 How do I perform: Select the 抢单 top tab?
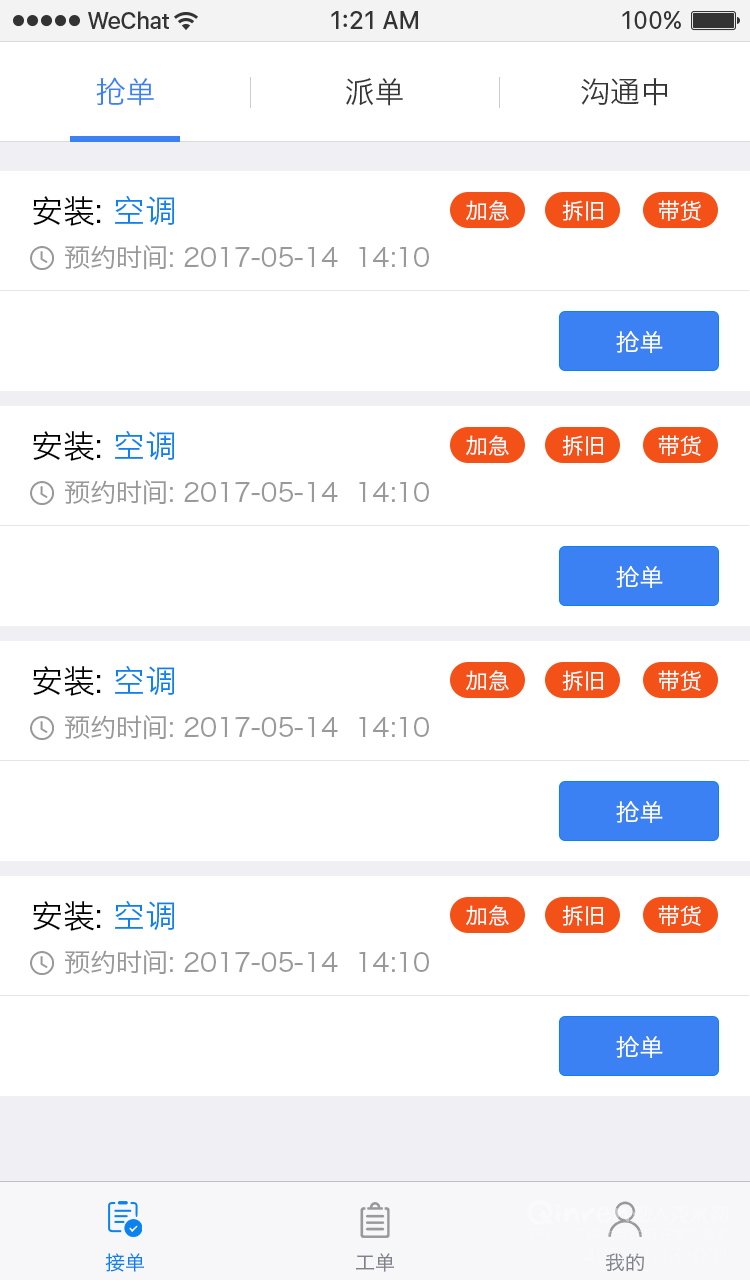click(x=125, y=92)
